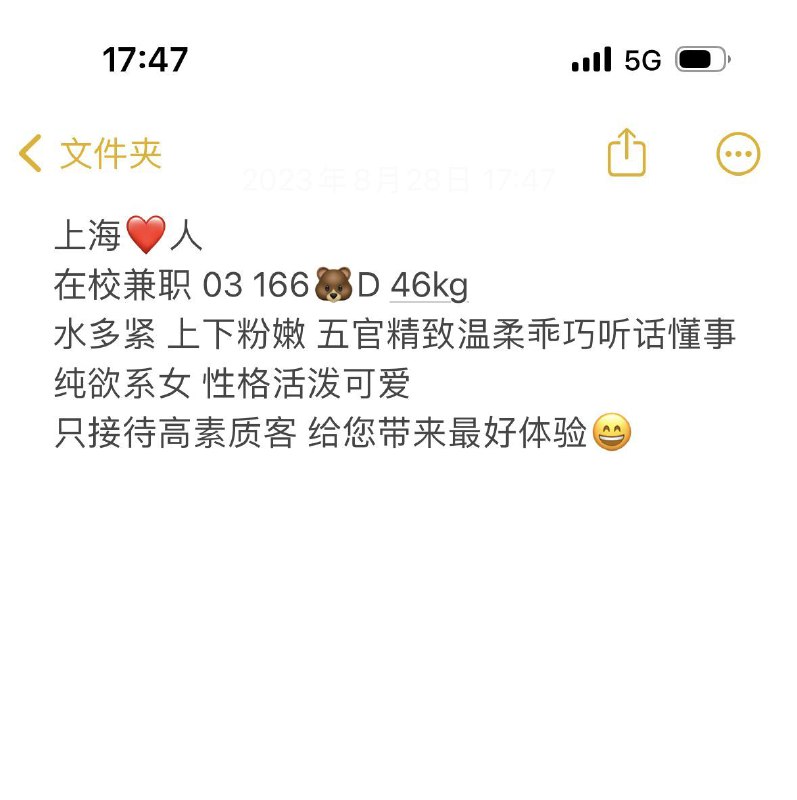This screenshot has width=797, height=800.
Task: Tap the battery status icon
Action: pos(700,59)
